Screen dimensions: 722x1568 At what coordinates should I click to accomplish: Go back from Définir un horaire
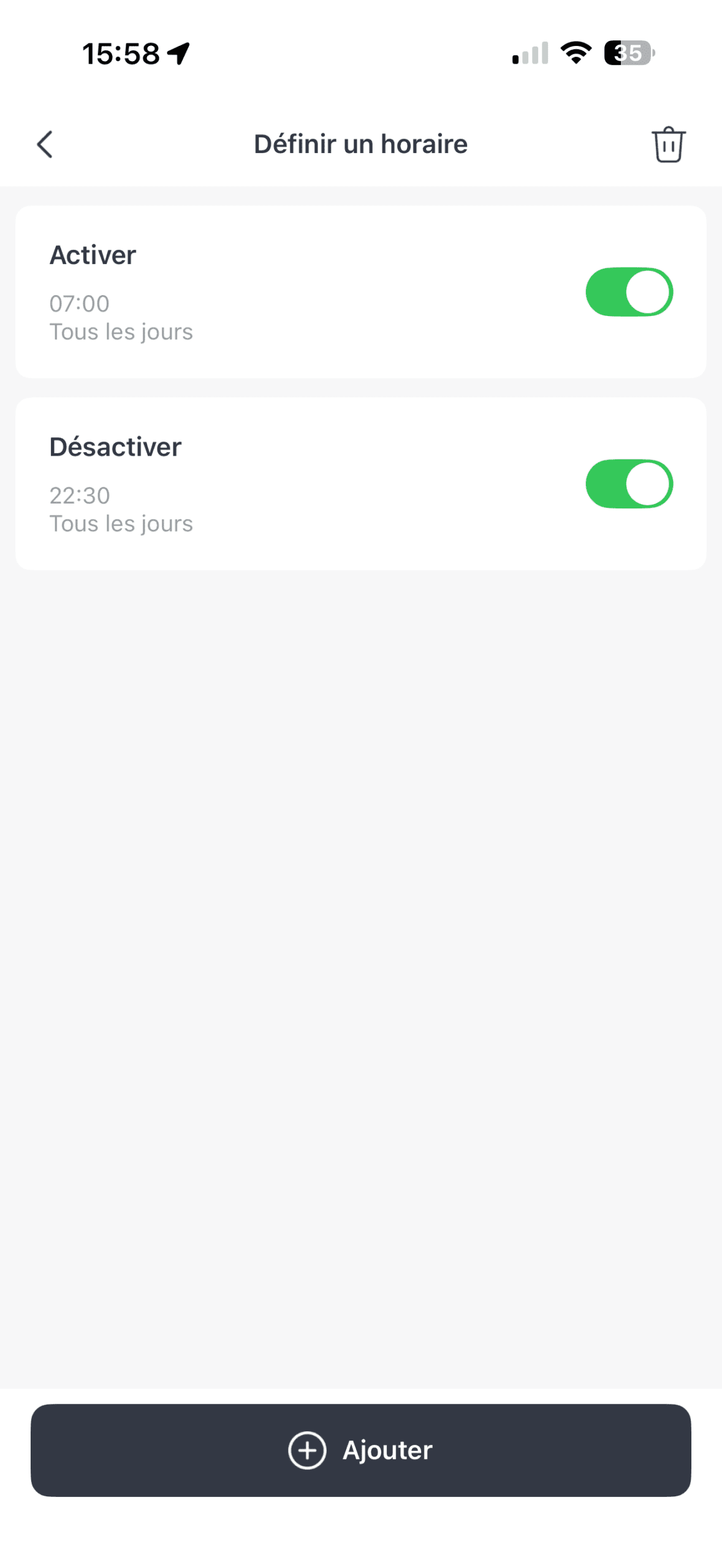point(45,145)
